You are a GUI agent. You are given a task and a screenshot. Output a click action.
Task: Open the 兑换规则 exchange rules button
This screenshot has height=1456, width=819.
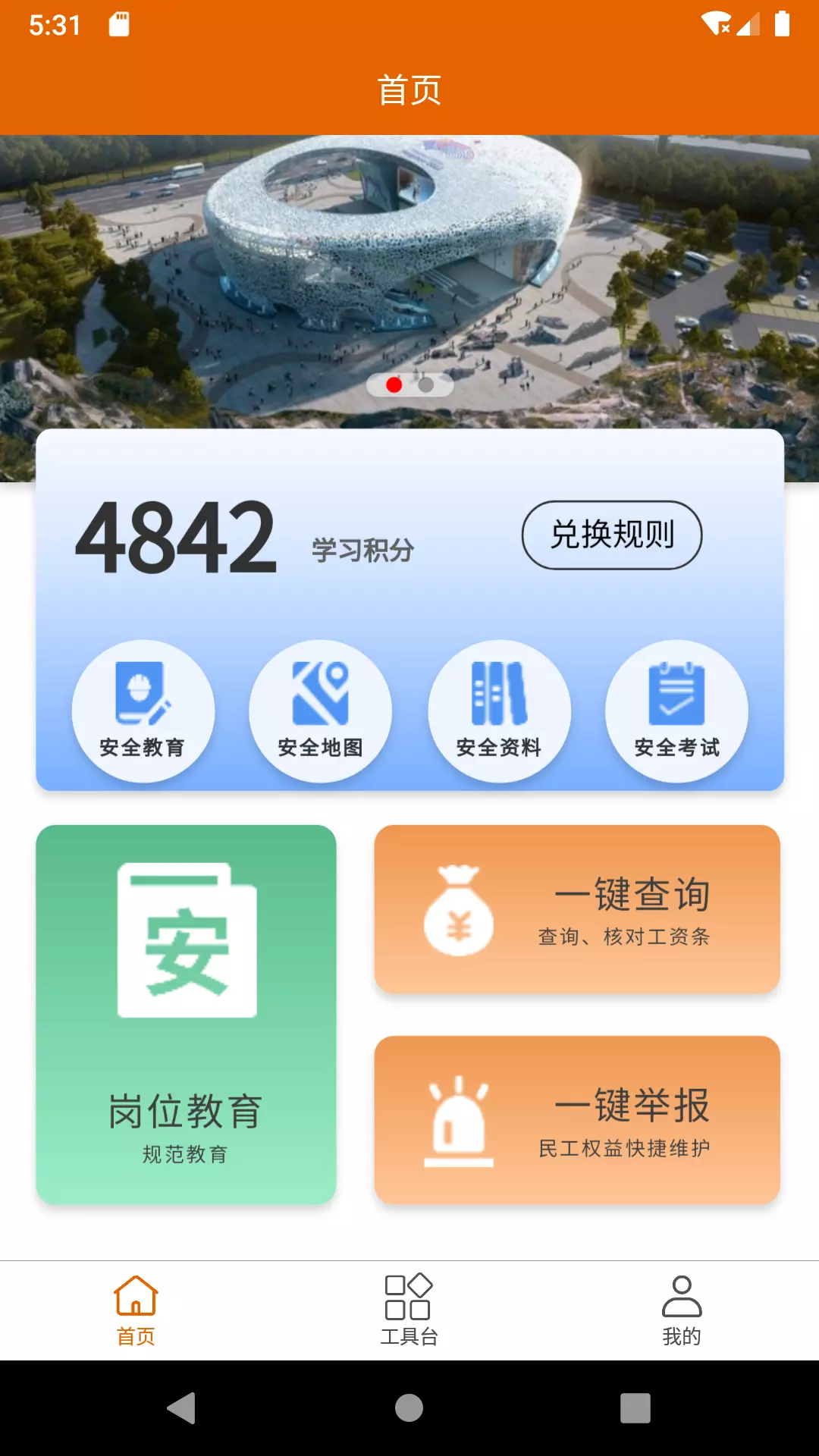[612, 535]
